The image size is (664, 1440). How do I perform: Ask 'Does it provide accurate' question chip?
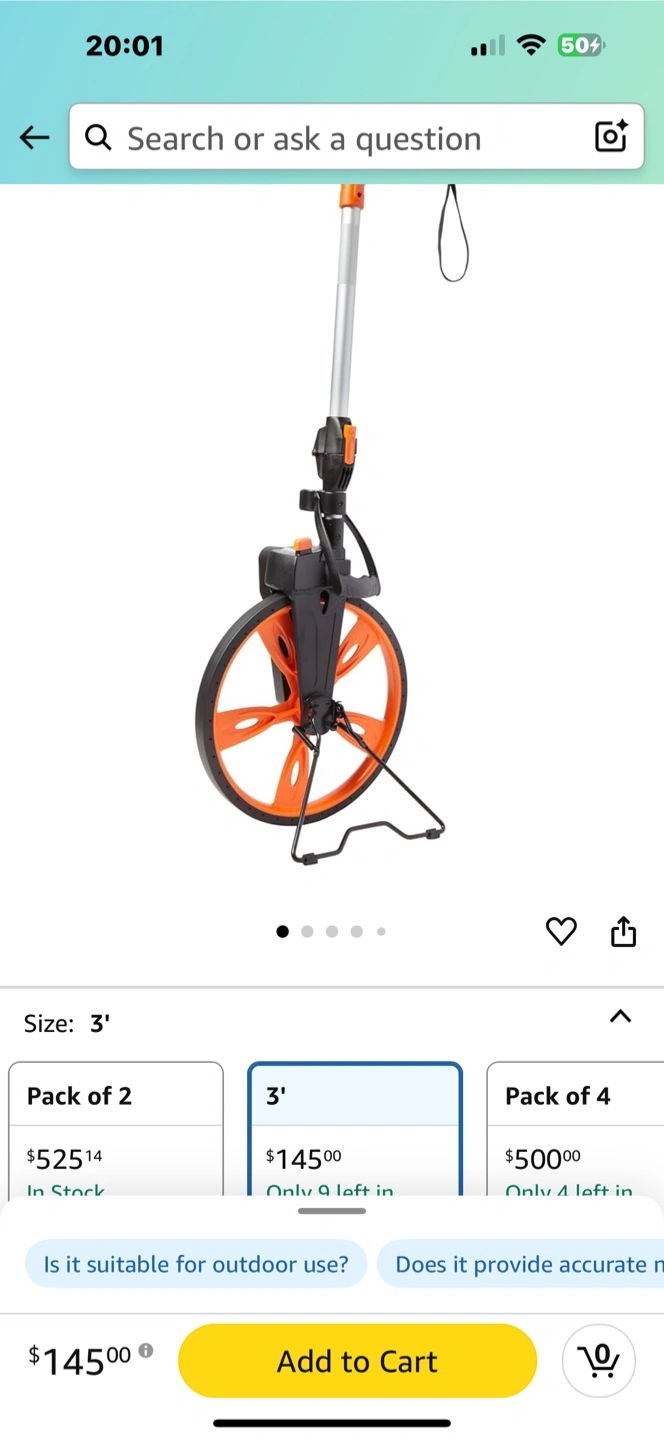point(520,1264)
